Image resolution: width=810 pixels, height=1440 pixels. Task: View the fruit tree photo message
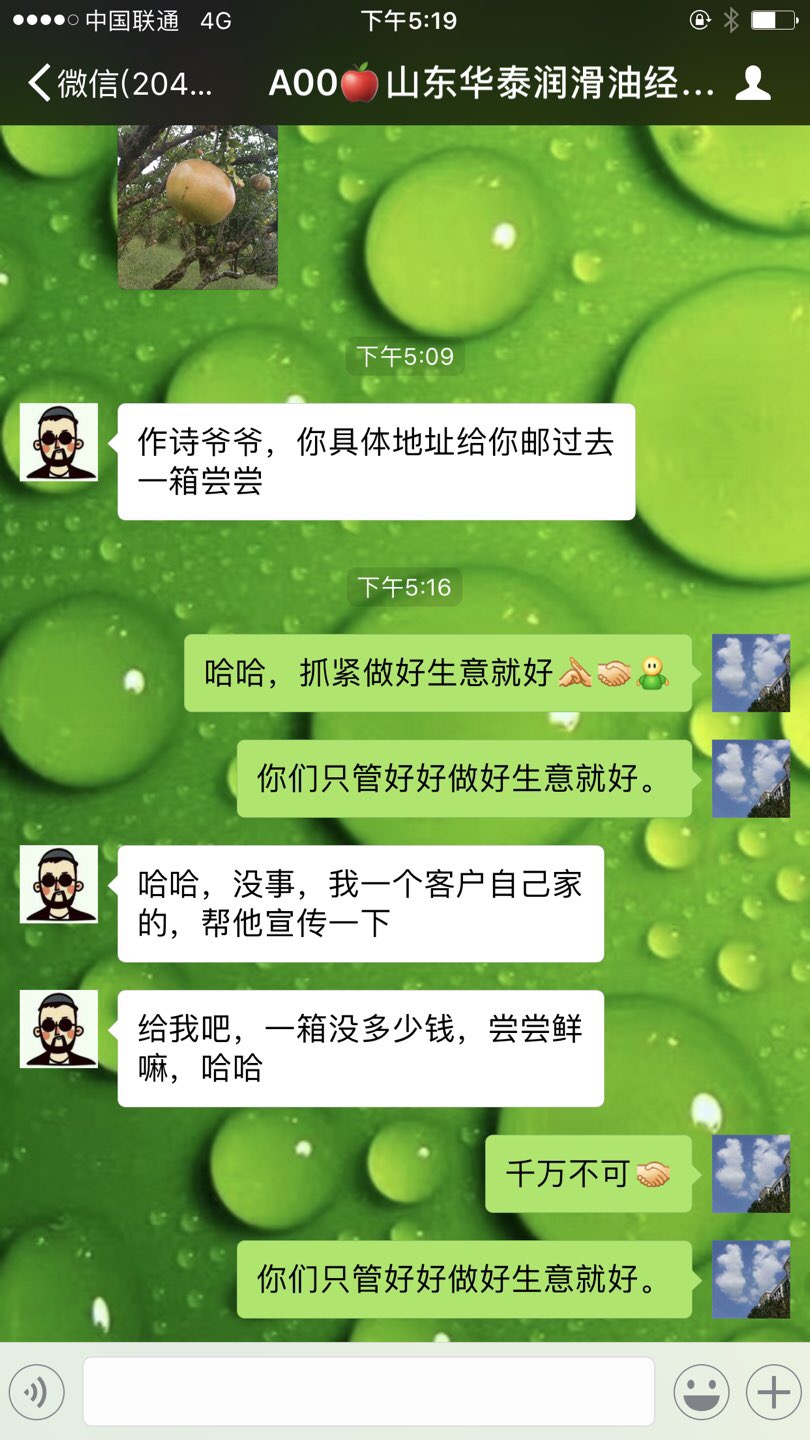198,207
